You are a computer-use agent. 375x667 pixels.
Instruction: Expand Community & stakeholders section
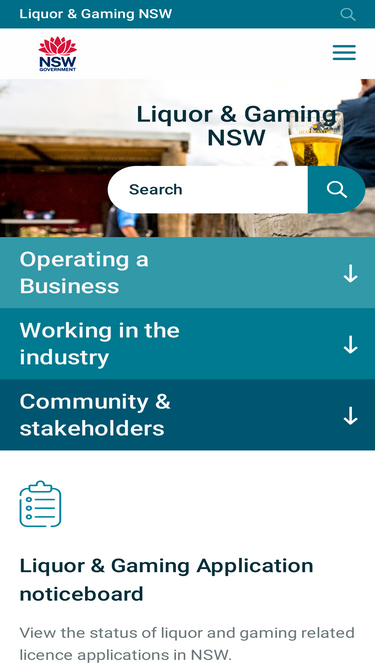188,415
